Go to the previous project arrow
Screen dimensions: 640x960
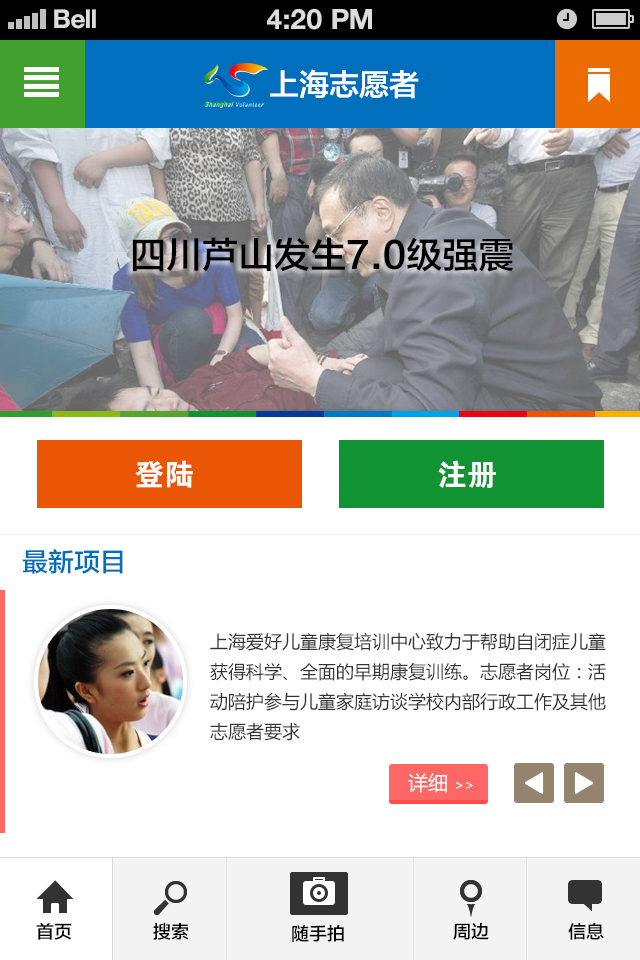click(534, 783)
